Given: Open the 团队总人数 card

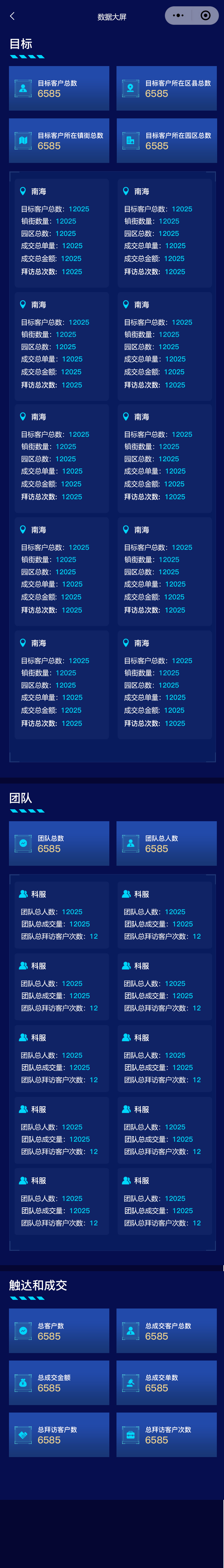Looking at the screenshot, I should point(166,844).
